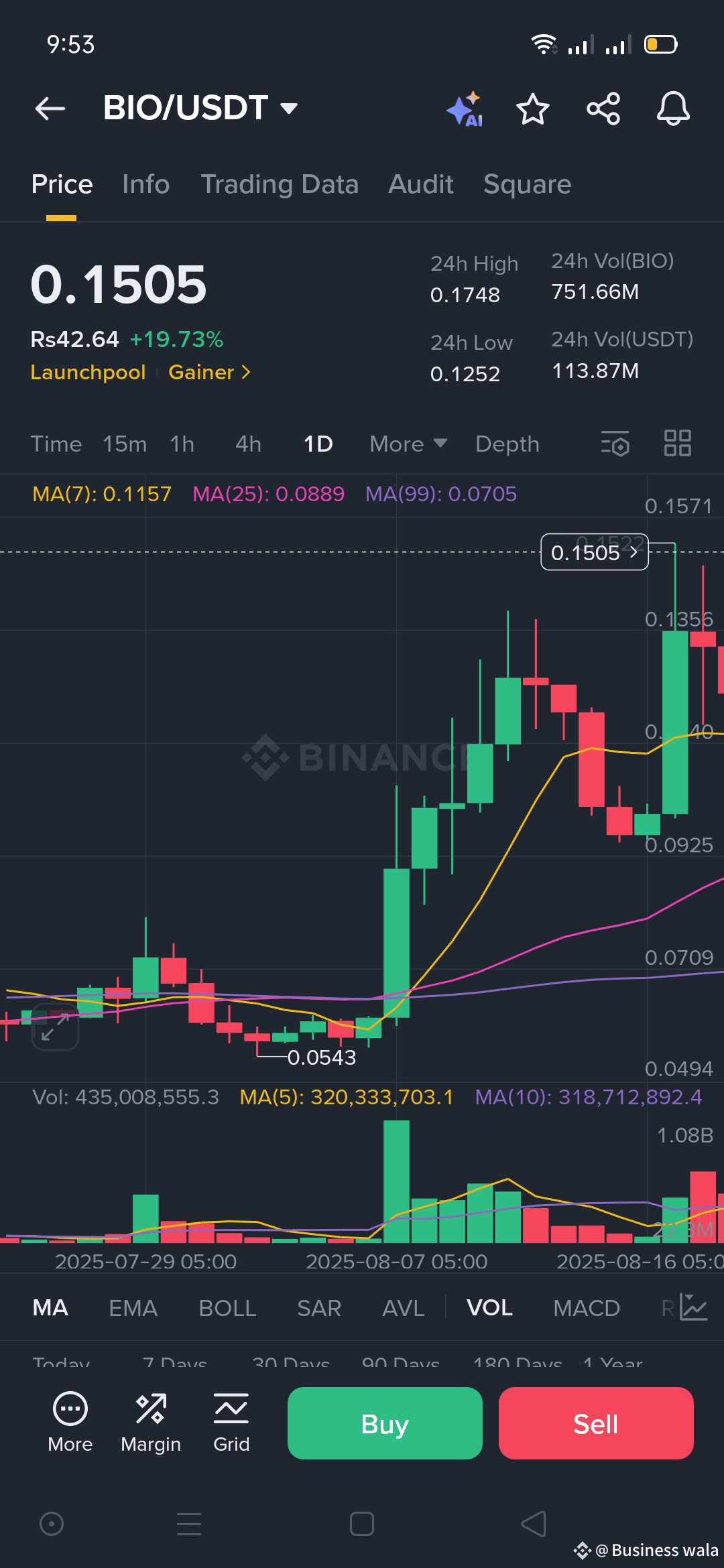Open the AI assistant sparkle icon
Image resolution: width=724 pixels, height=1568 pixels.
[x=465, y=109]
